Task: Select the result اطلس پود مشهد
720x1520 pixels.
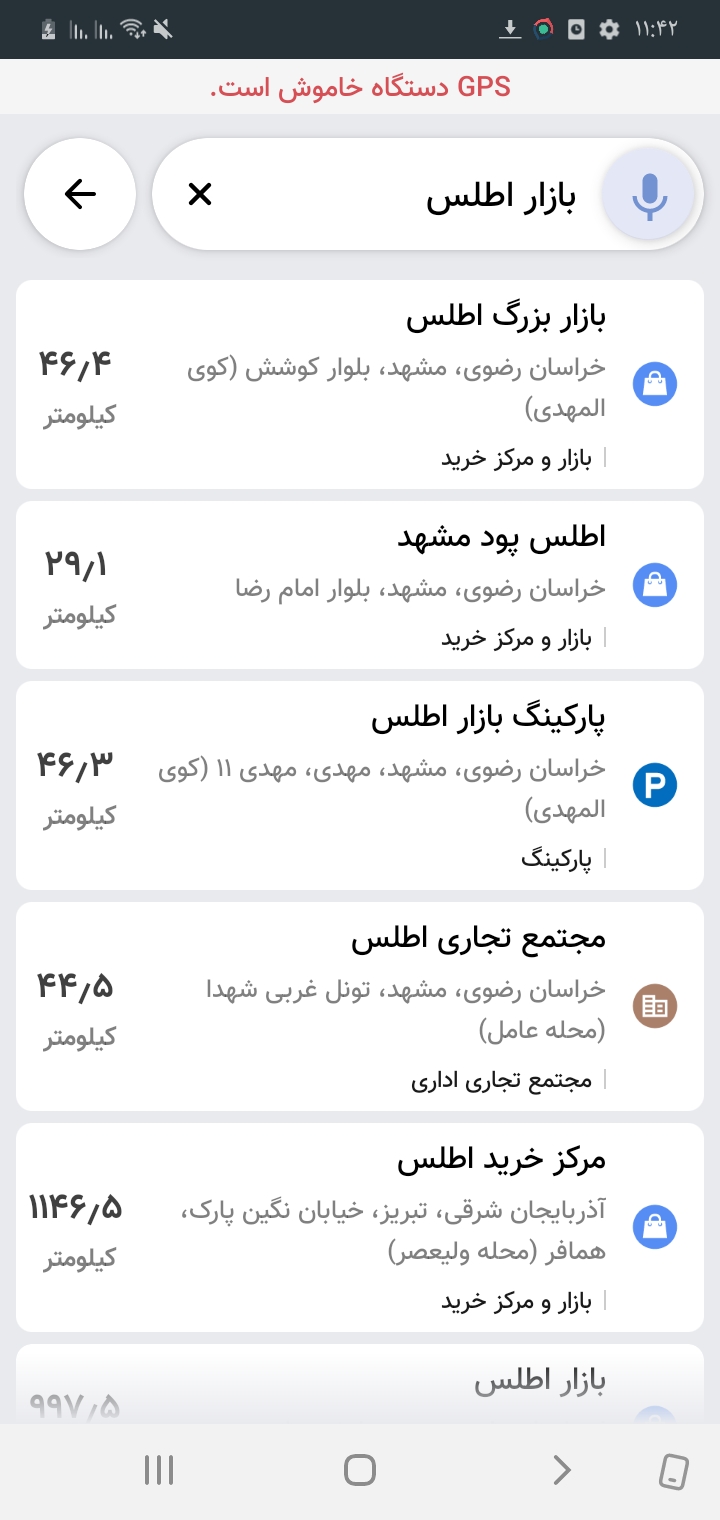Action: (360, 585)
